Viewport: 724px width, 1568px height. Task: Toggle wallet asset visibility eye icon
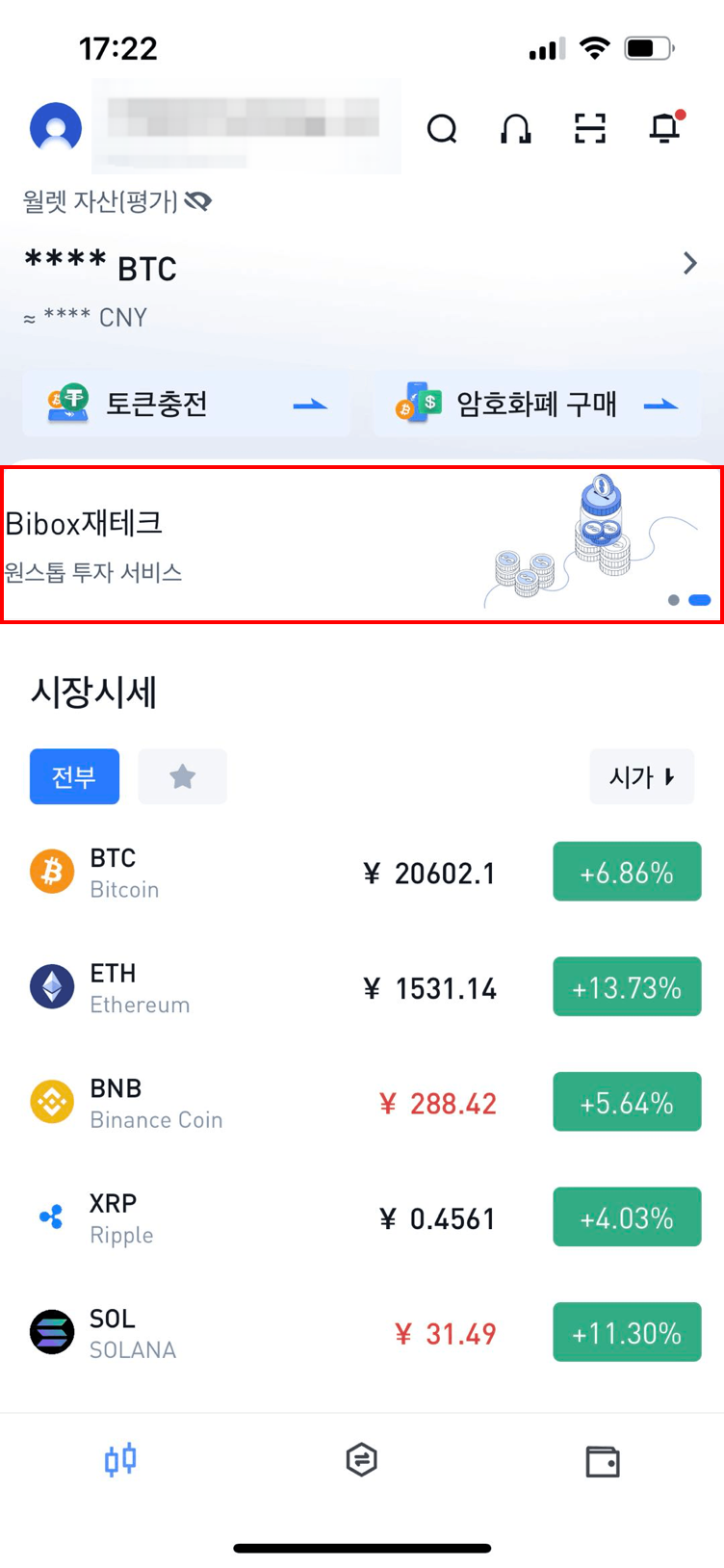(198, 201)
